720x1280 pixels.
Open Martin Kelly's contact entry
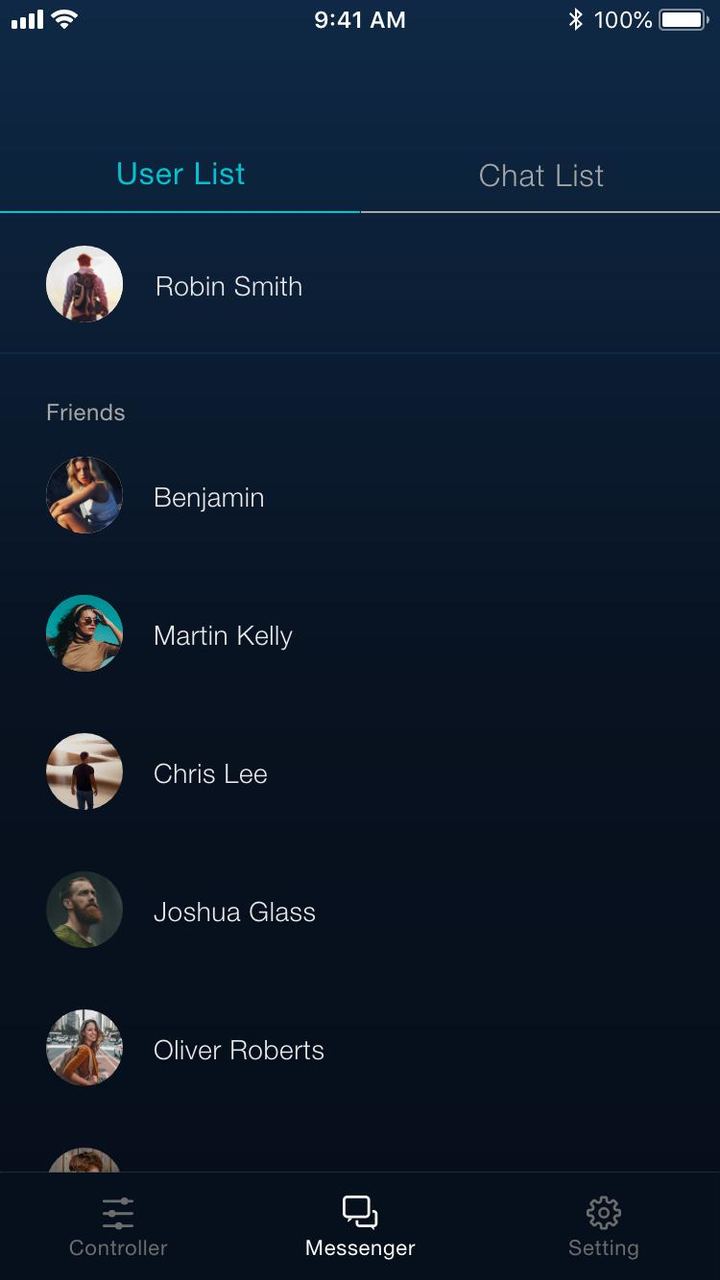pos(222,635)
